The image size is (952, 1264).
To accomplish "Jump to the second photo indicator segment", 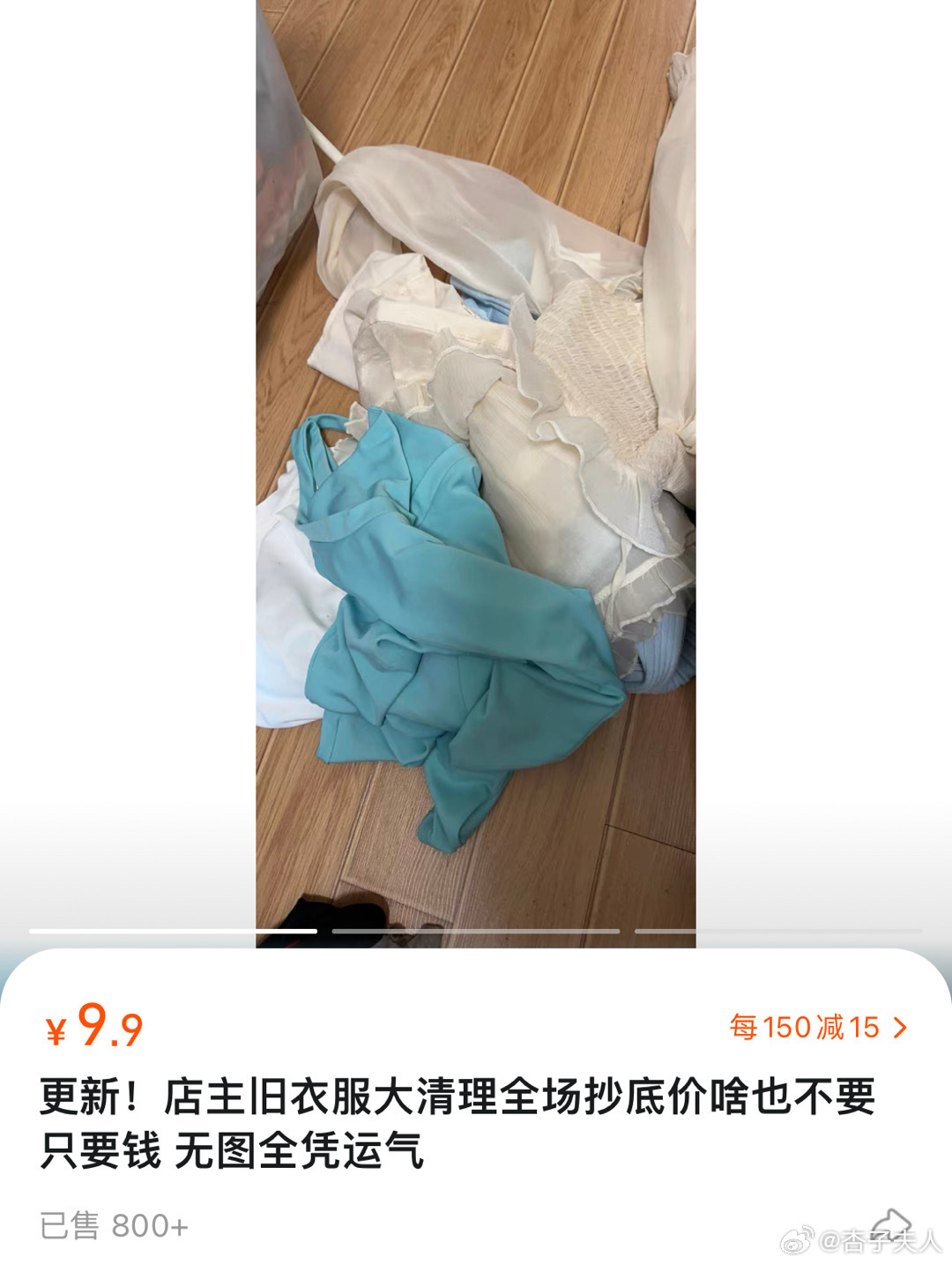I will (x=475, y=931).
